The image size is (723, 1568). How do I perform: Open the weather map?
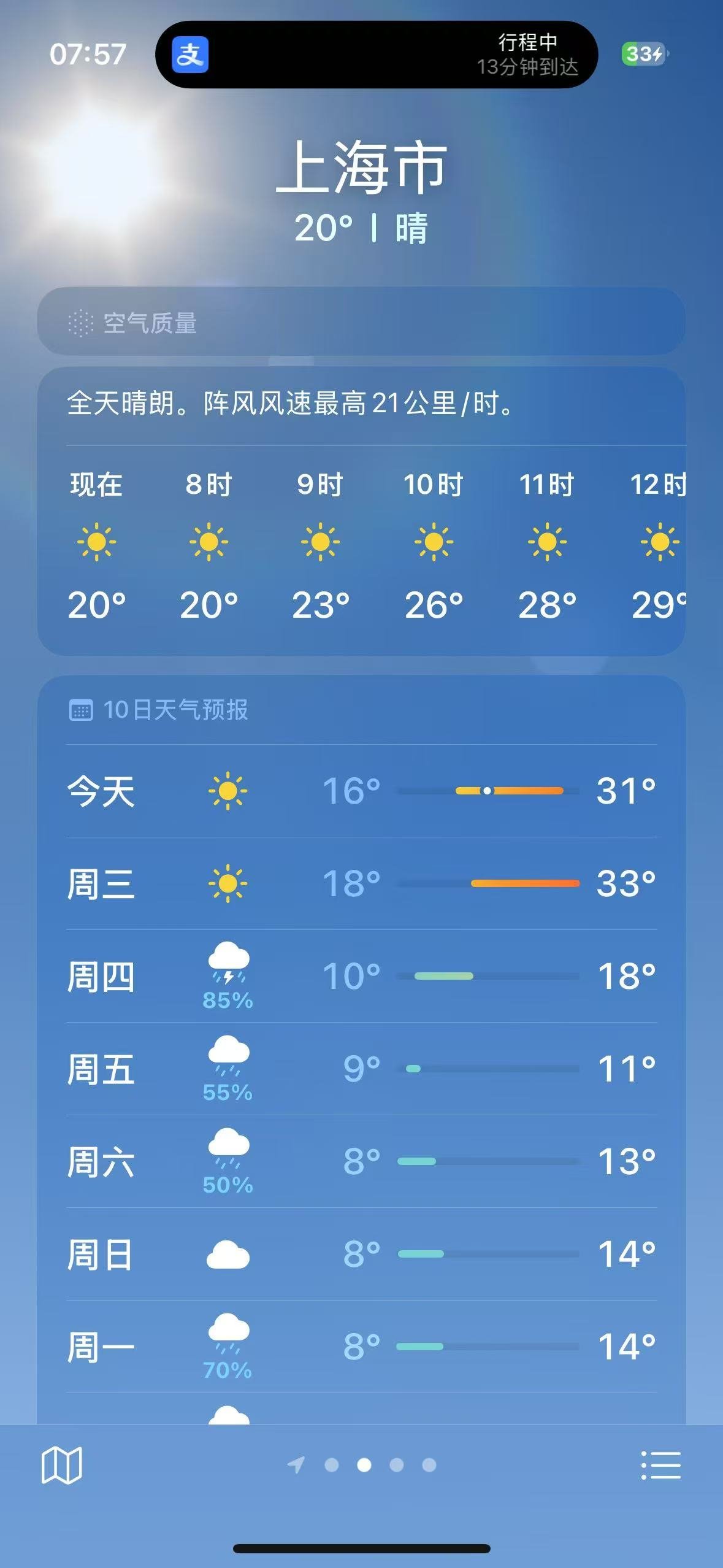click(x=61, y=1465)
